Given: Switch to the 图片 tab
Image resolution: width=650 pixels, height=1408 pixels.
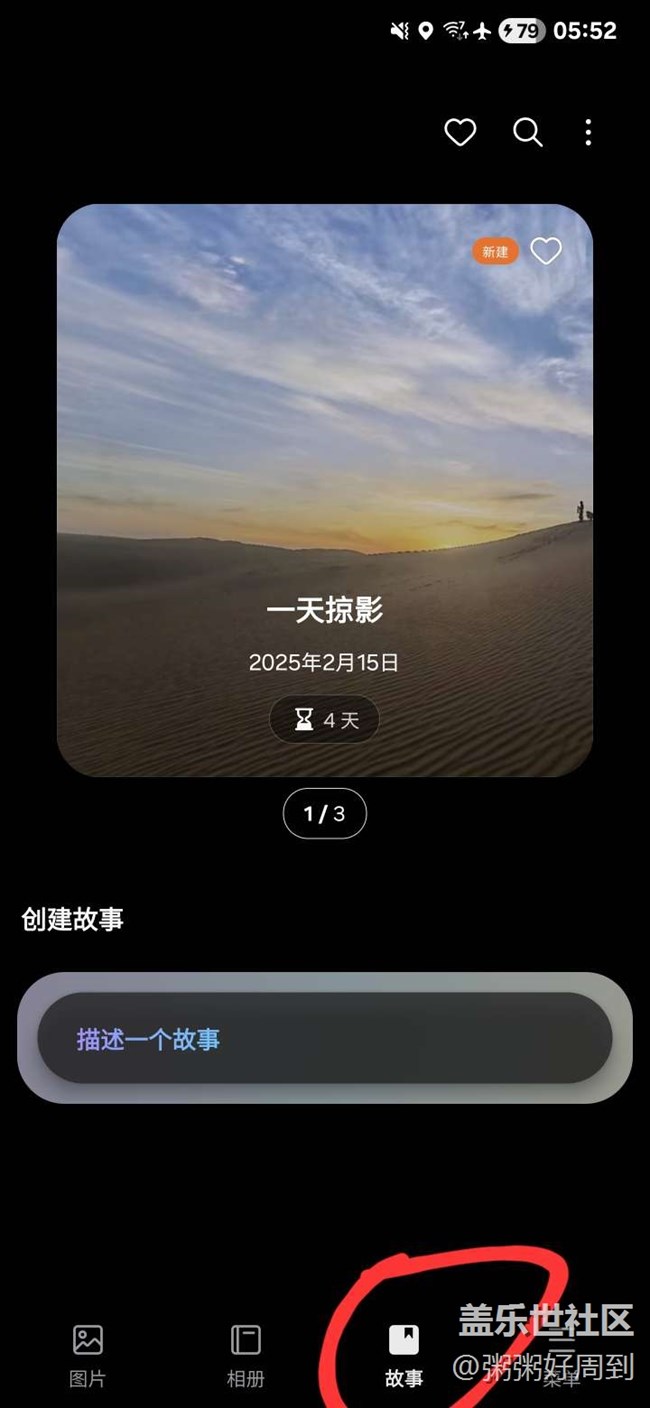Looking at the screenshot, I should [88, 1355].
